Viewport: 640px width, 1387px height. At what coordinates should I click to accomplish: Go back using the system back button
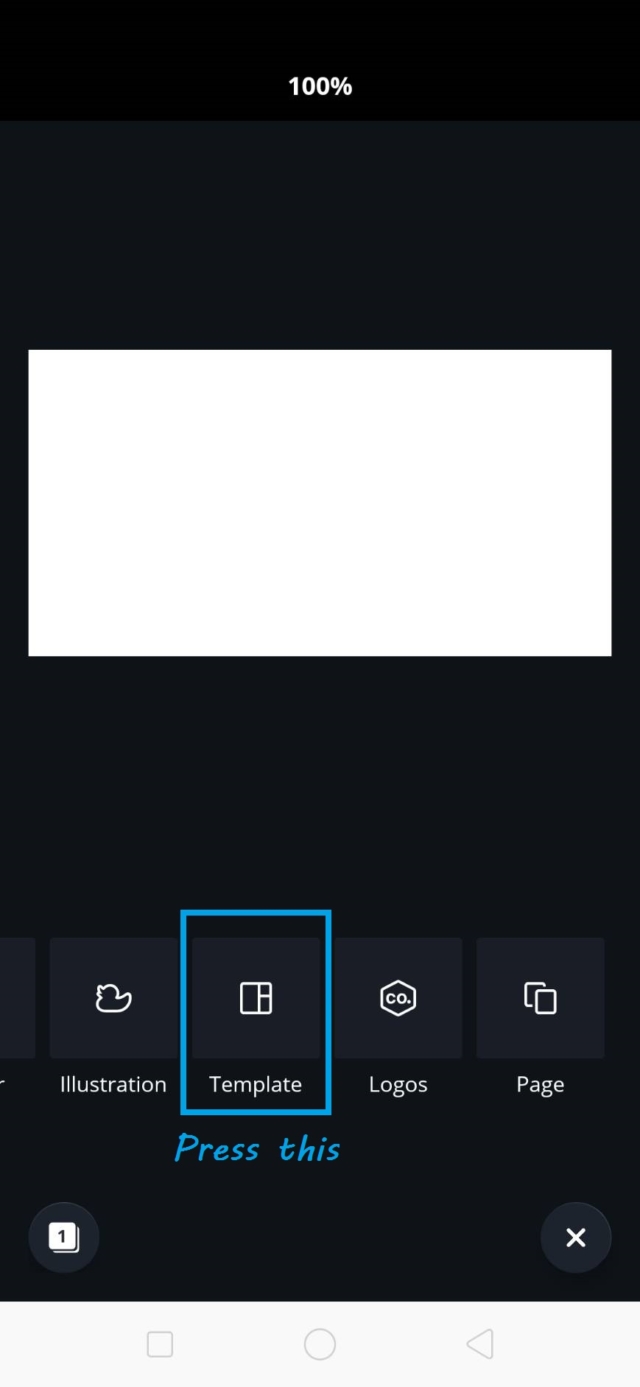[x=480, y=1344]
